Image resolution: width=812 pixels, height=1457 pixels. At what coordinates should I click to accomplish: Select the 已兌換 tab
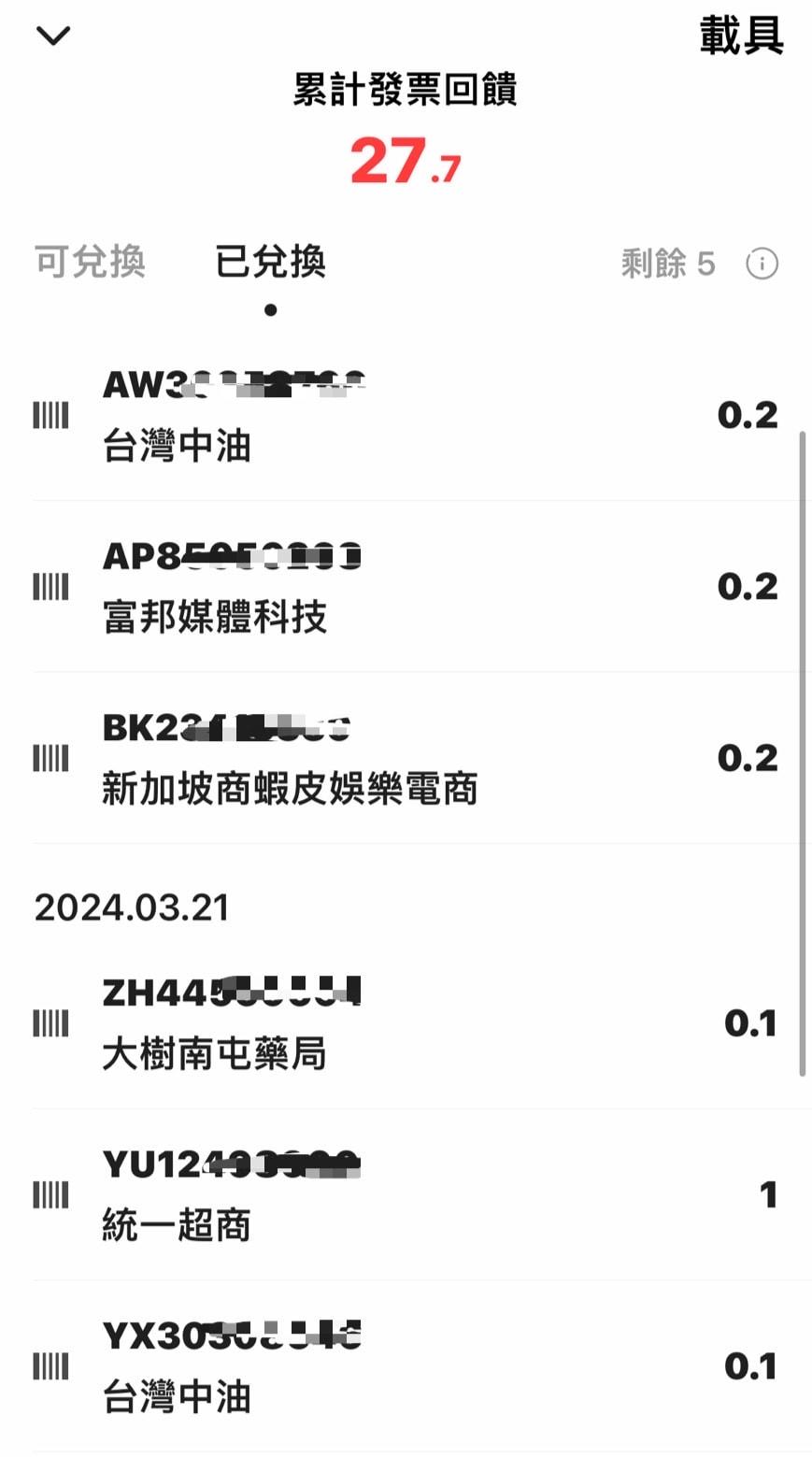click(x=270, y=263)
